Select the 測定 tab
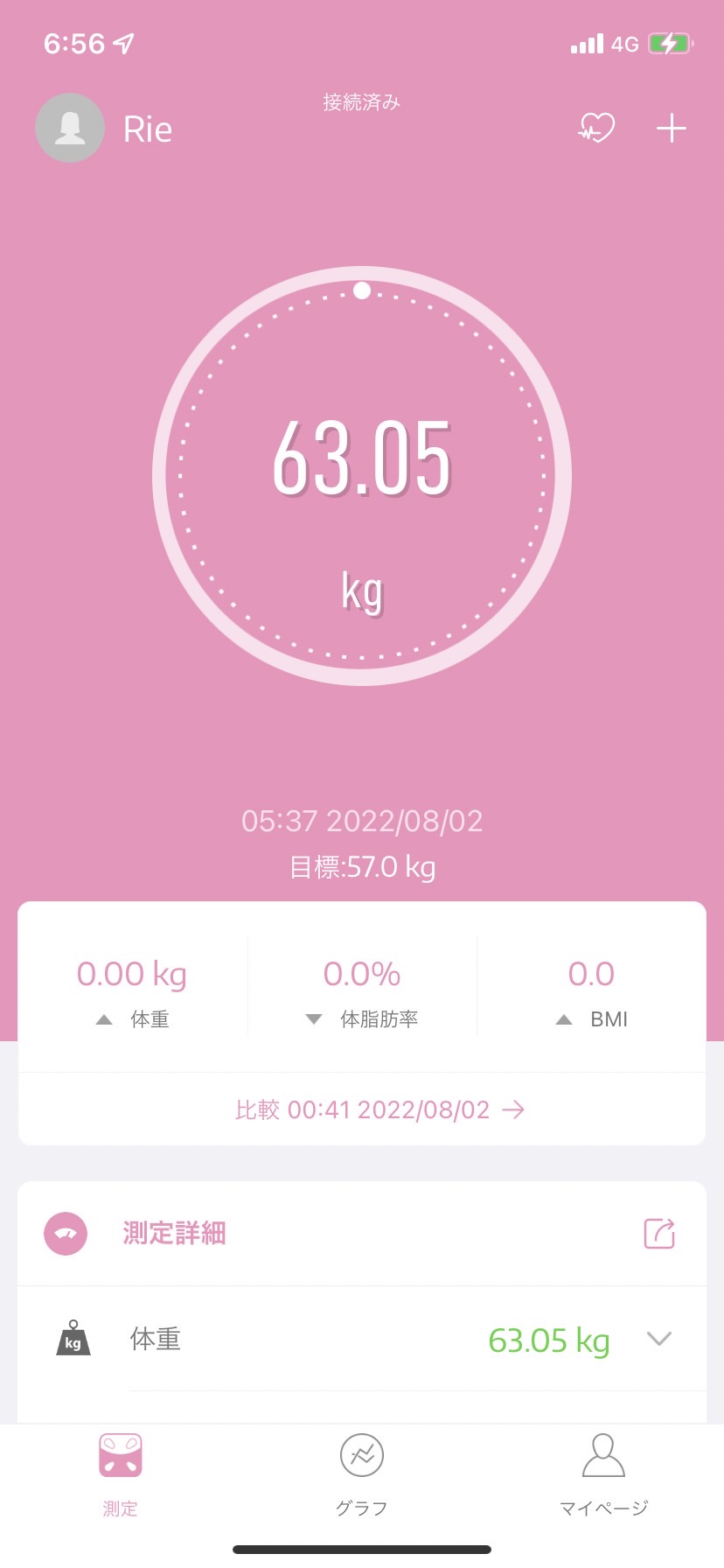The image size is (724, 1568). pos(120,1475)
